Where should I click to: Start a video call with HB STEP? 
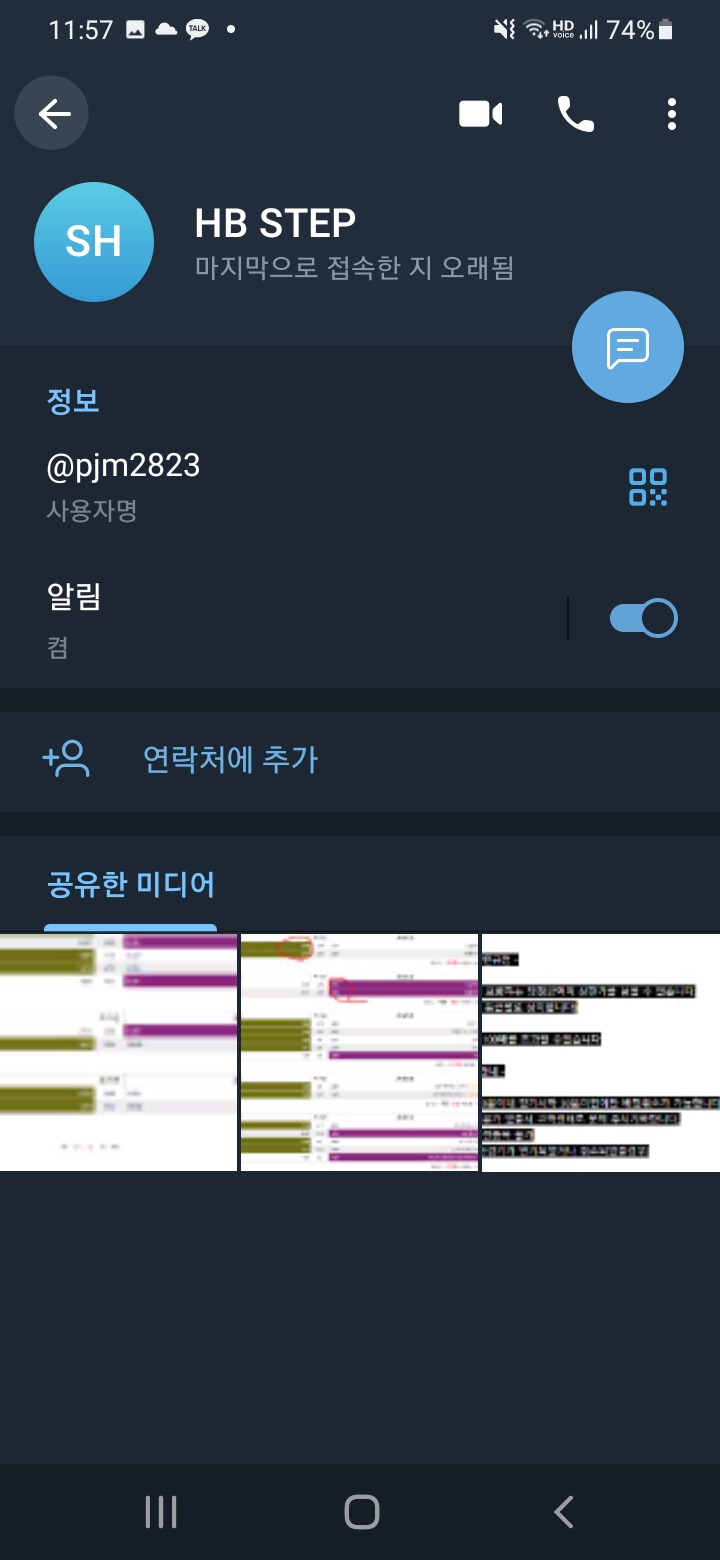click(x=480, y=114)
